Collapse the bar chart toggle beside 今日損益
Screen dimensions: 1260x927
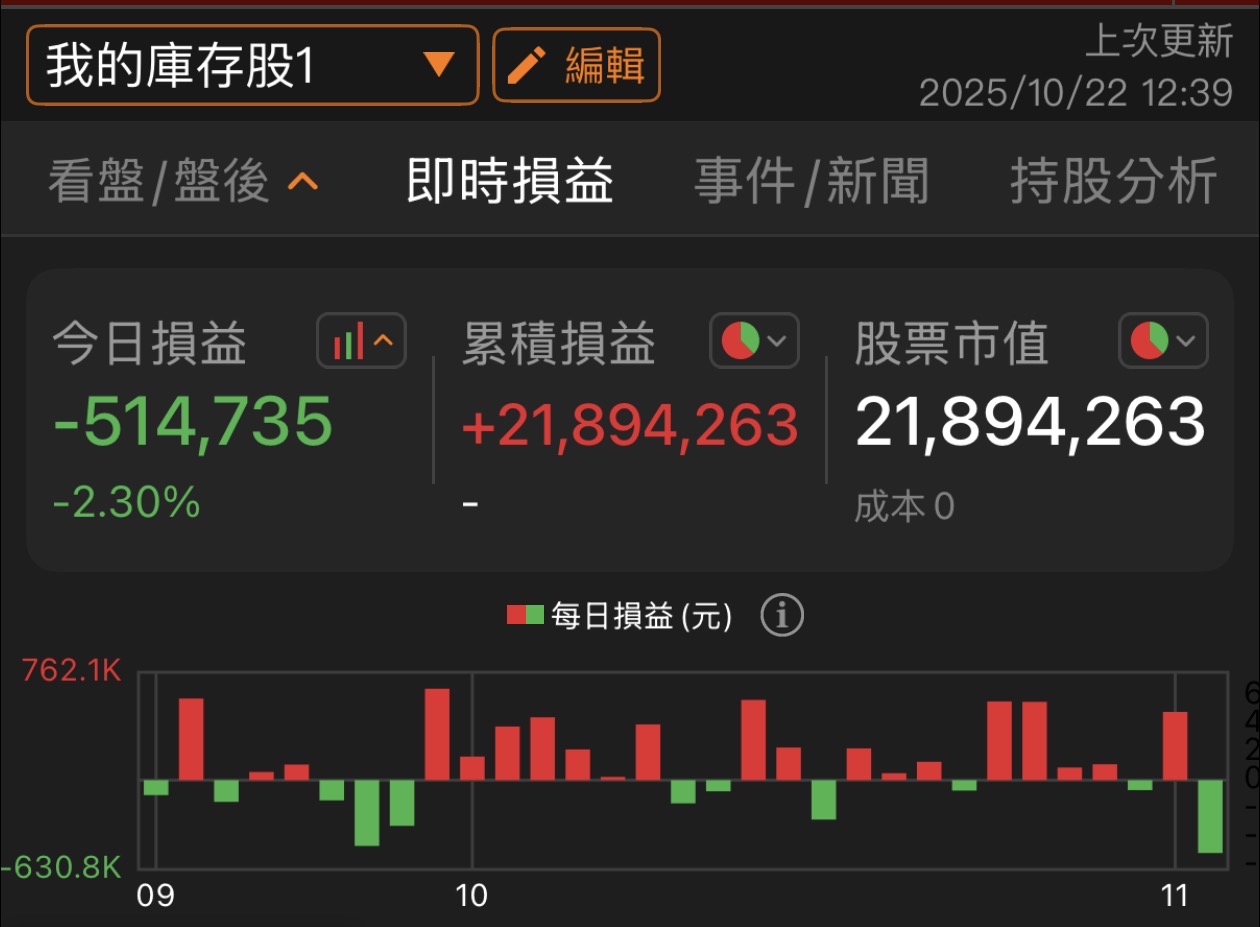pyautogui.click(x=361, y=341)
